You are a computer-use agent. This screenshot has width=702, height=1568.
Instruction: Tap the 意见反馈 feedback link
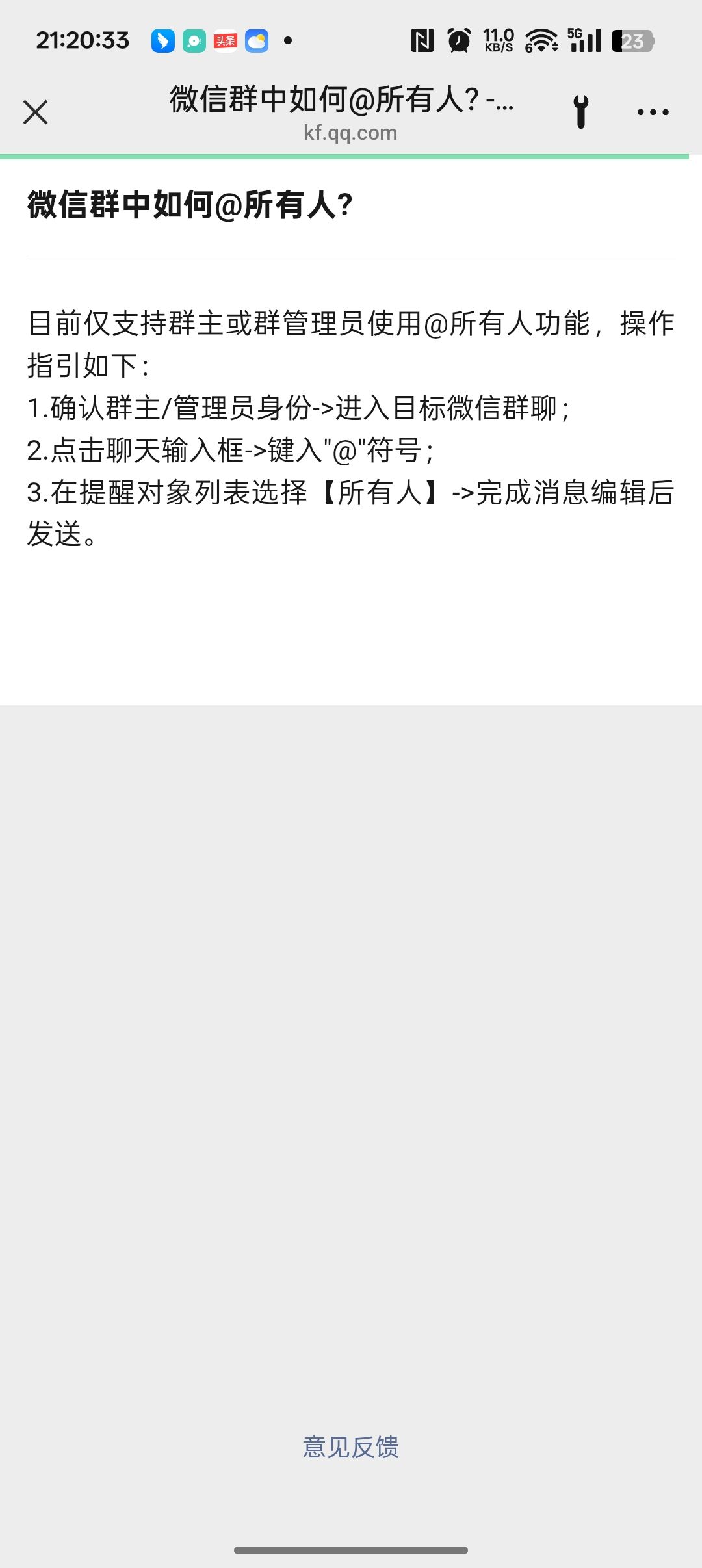351,1447
